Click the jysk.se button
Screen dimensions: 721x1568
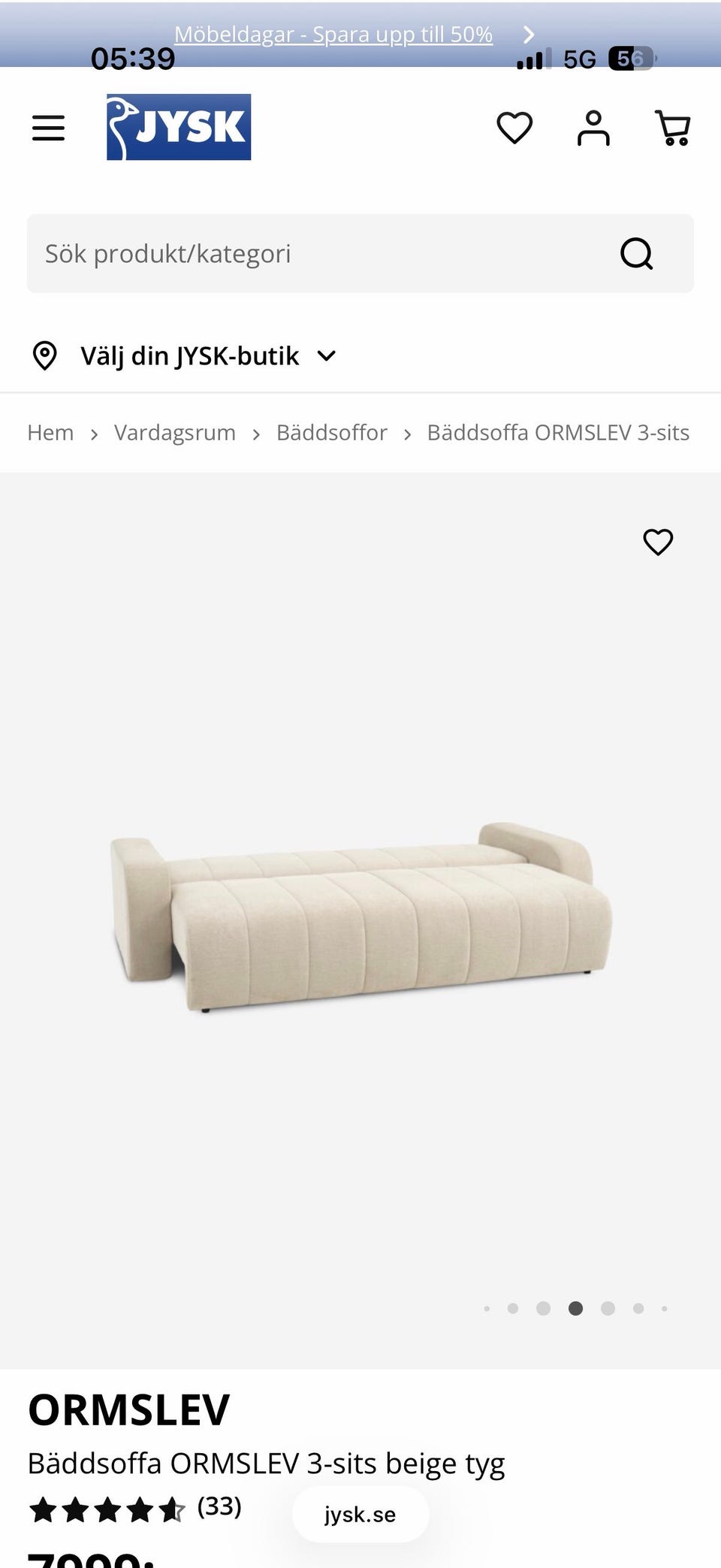point(360,1514)
